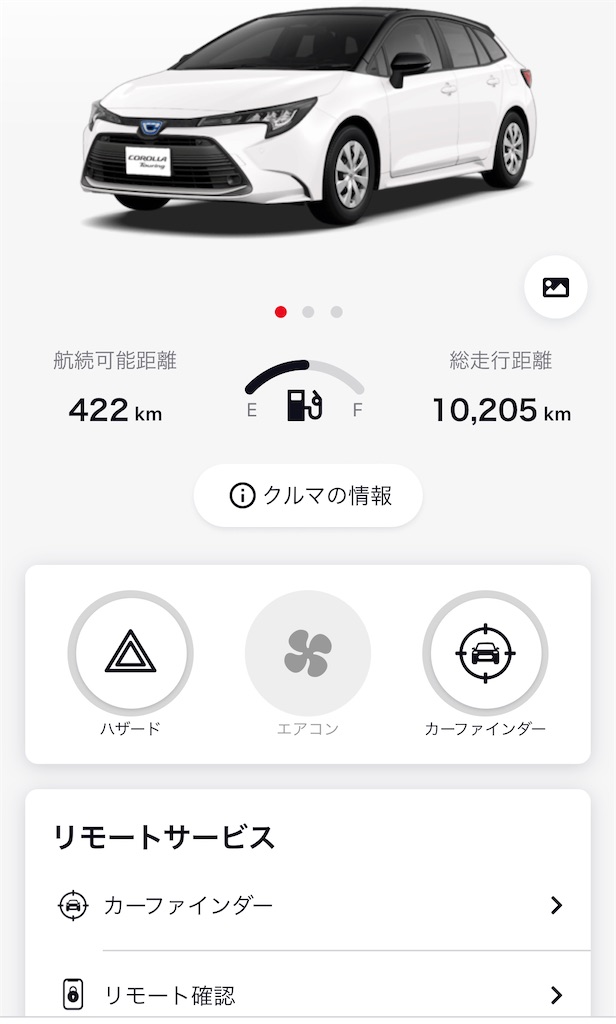Tap the image gallery icon button
The image size is (616, 1024).
555,287
